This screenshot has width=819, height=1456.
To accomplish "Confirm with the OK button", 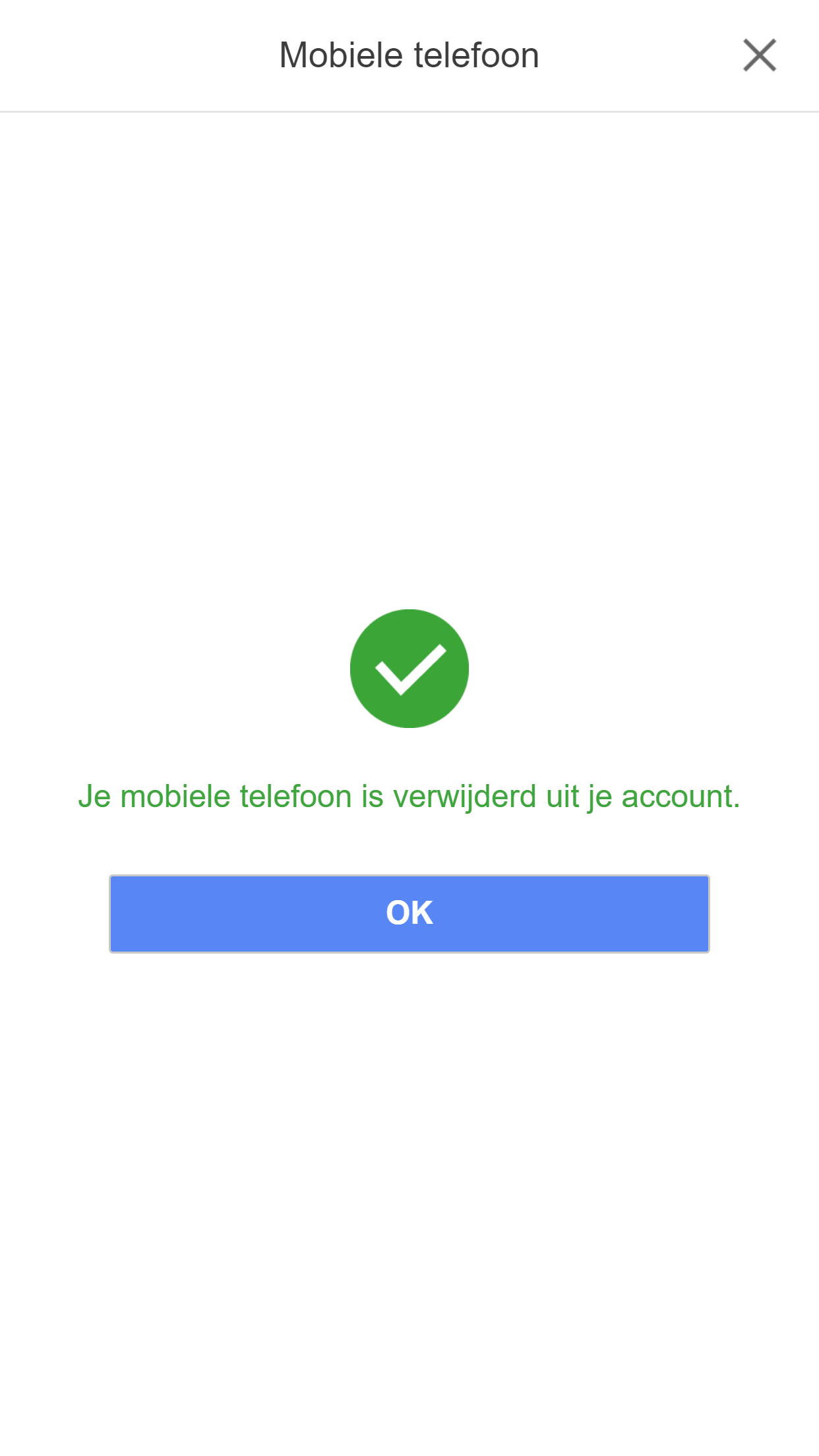I will point(409,913).
